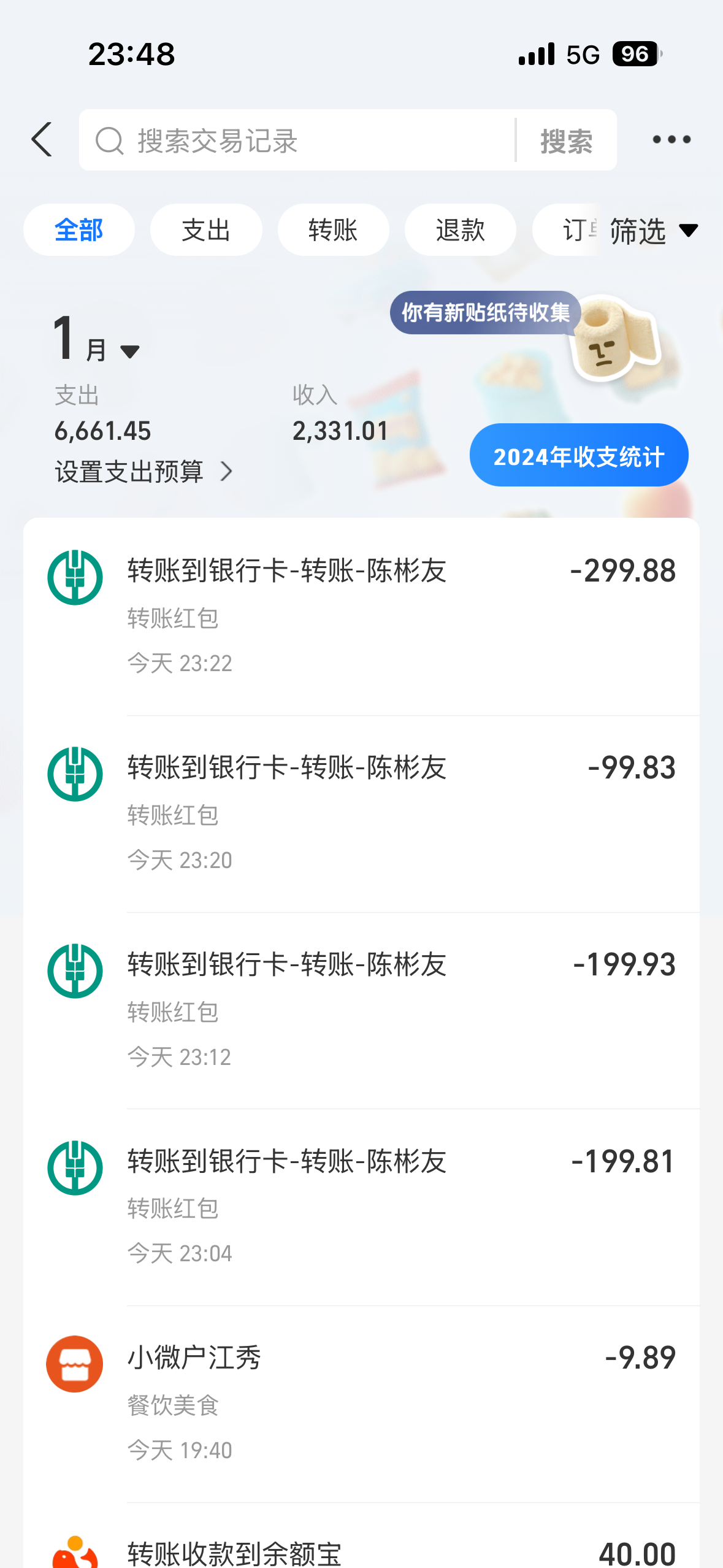Open 设置支出预算
Image resolution: width=723 pixels, height=1568 pixels.
144,472
